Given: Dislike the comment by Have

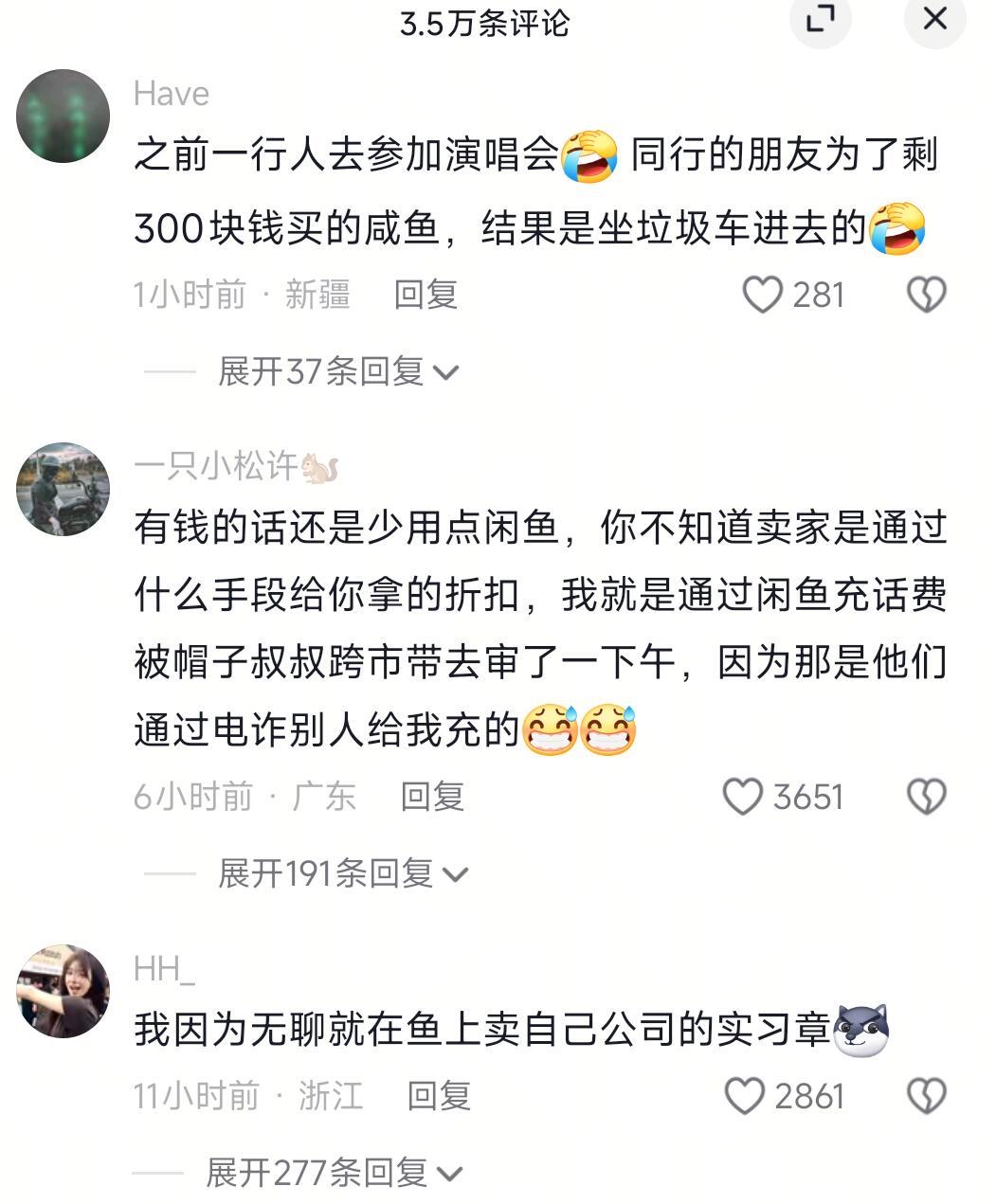Looking at the screenshot, I should [x=926, y=295].
